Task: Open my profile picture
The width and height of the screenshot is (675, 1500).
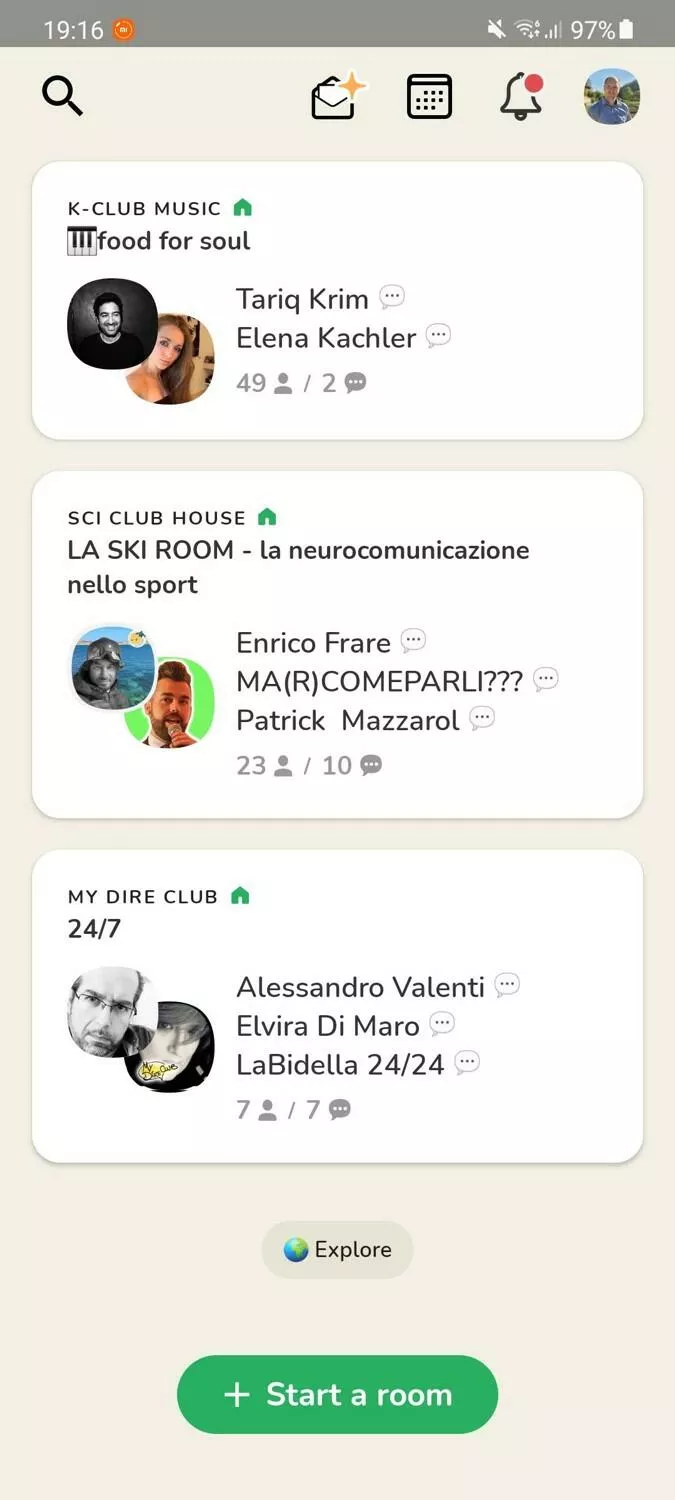Action: coord(612,97)
